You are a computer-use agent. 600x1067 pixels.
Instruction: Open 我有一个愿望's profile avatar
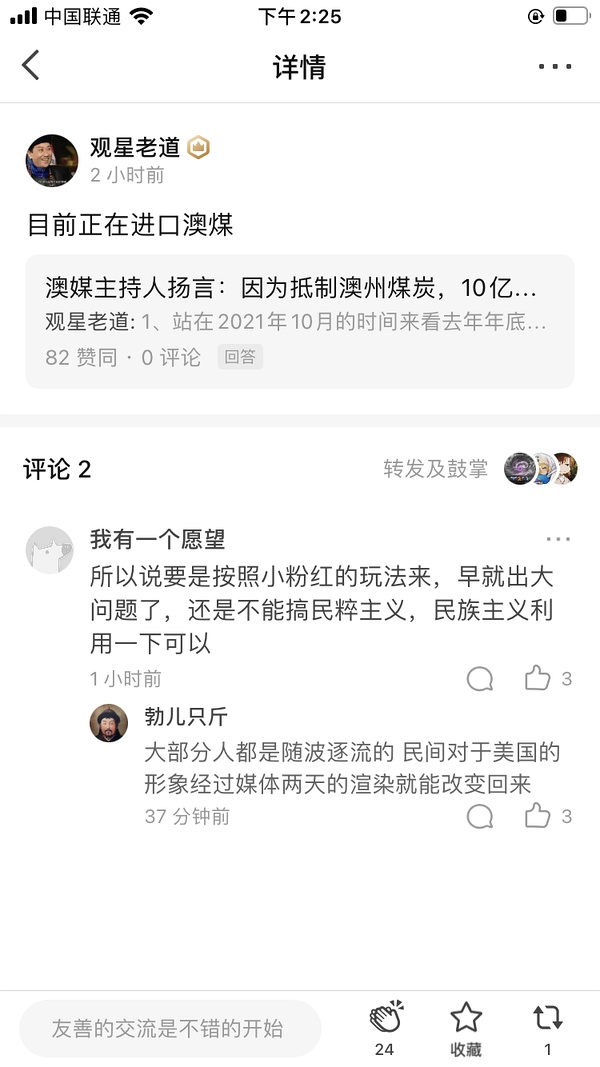[49, 550]
